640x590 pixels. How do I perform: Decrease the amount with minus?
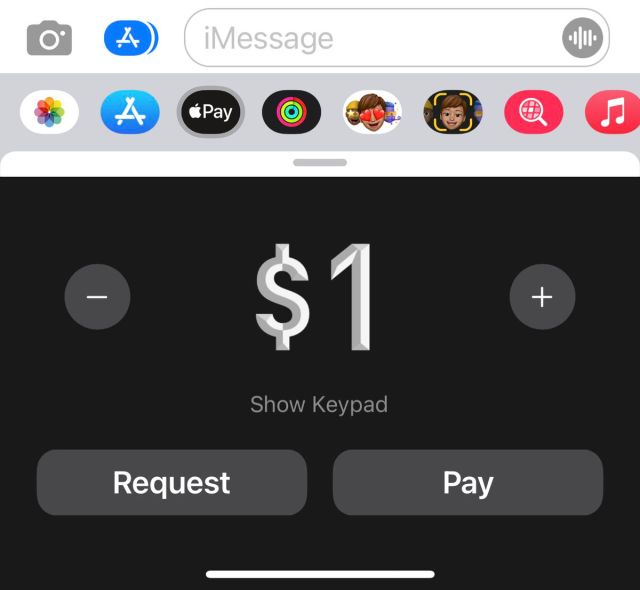tap(97, 297)
